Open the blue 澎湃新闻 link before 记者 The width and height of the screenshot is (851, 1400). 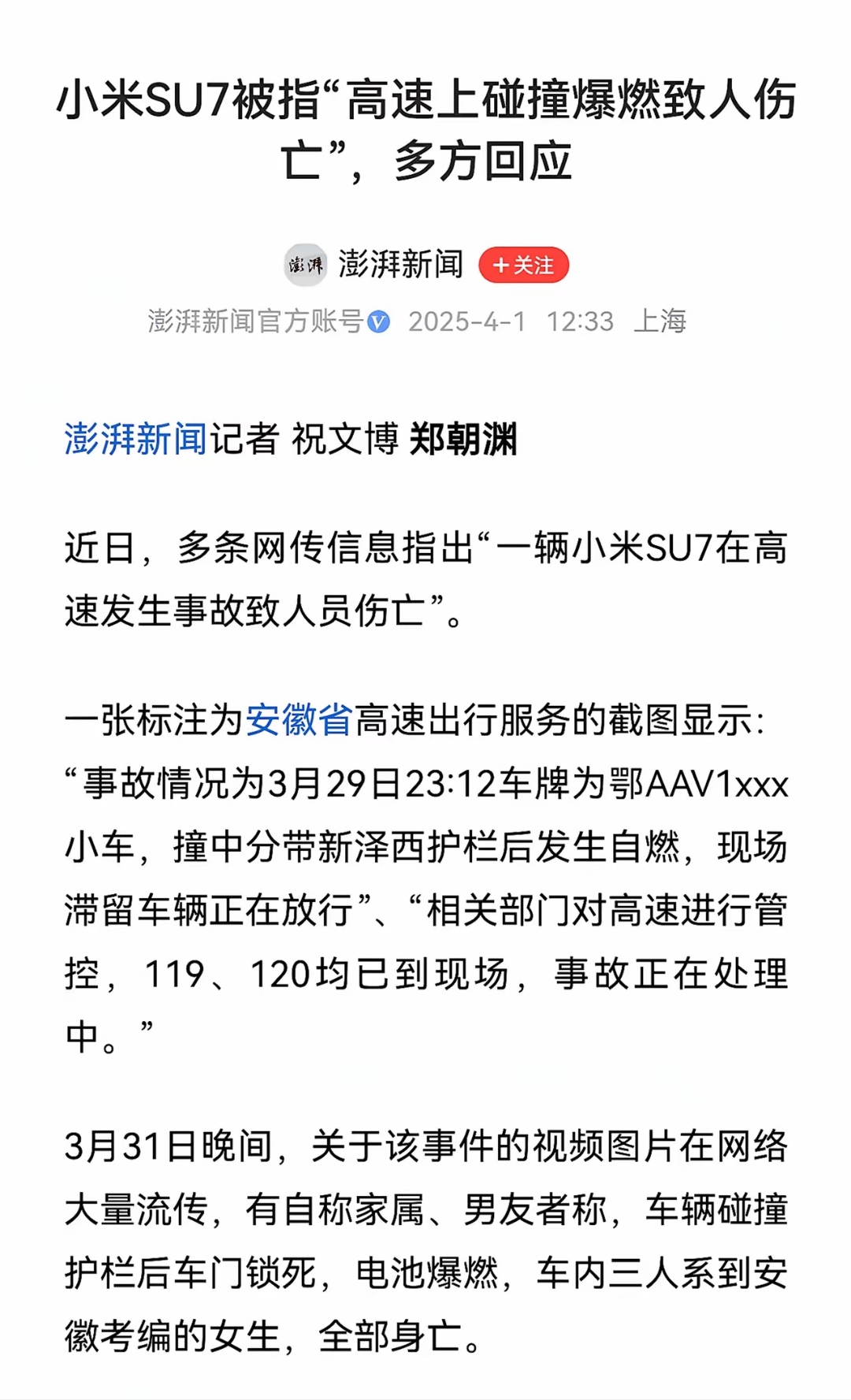pos(136,439)
